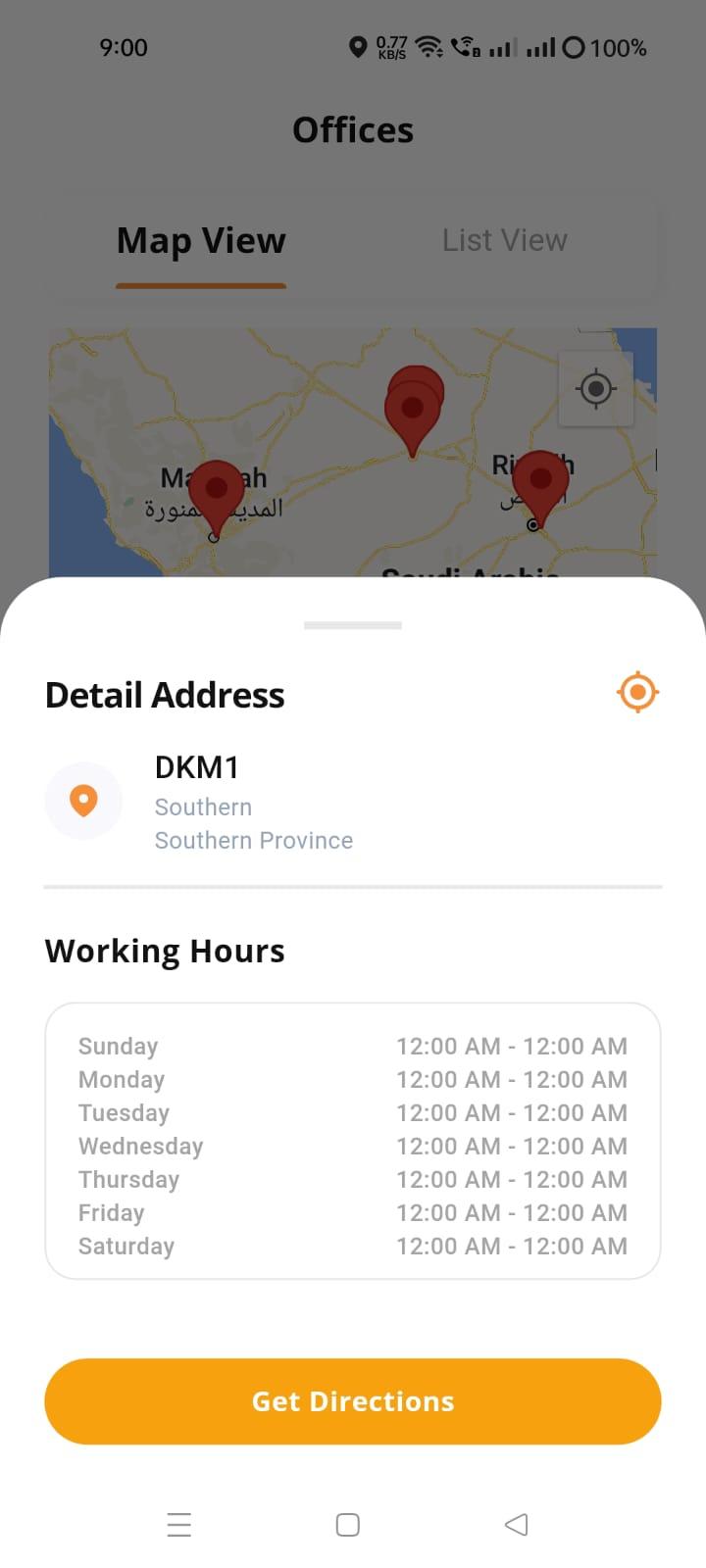
Task: Select the Map View tab
Action: [x=201, y=240]
